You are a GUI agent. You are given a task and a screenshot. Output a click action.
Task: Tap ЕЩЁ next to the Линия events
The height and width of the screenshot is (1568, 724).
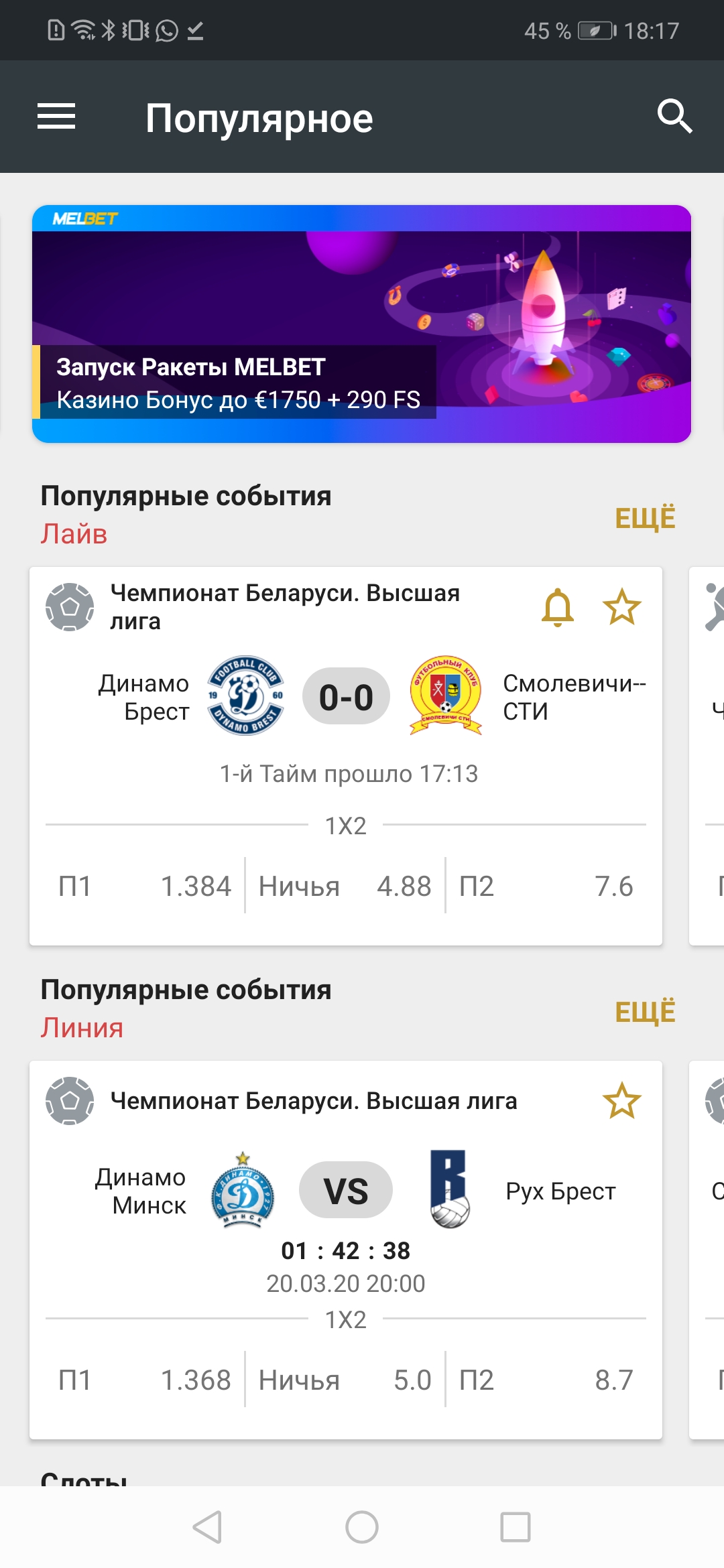[x=645, y=1012]
